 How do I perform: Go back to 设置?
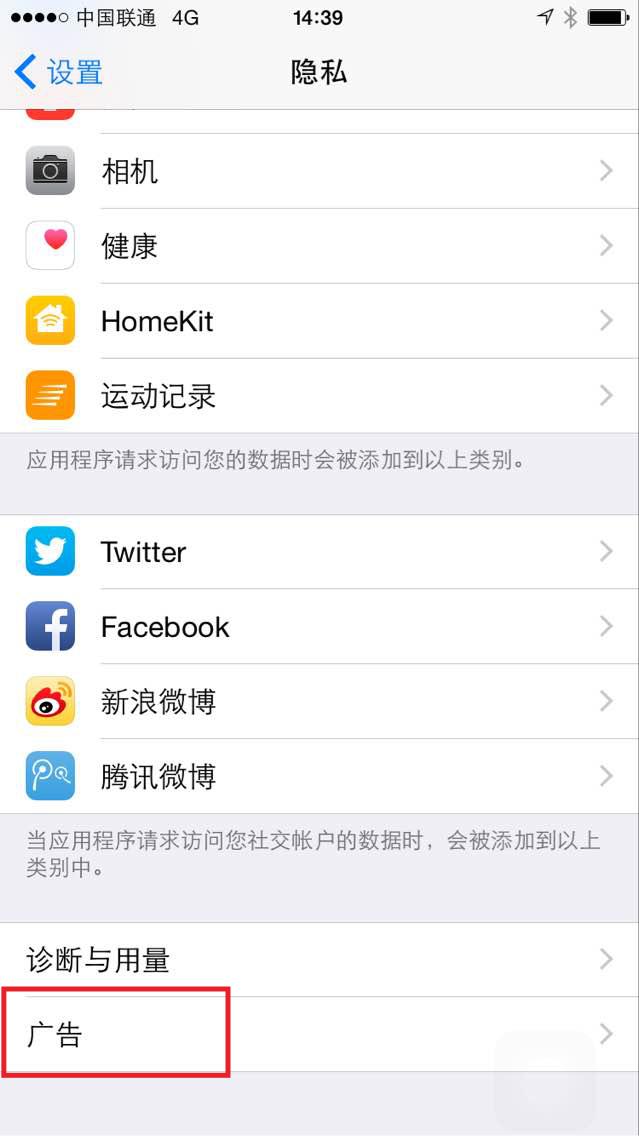60,73
